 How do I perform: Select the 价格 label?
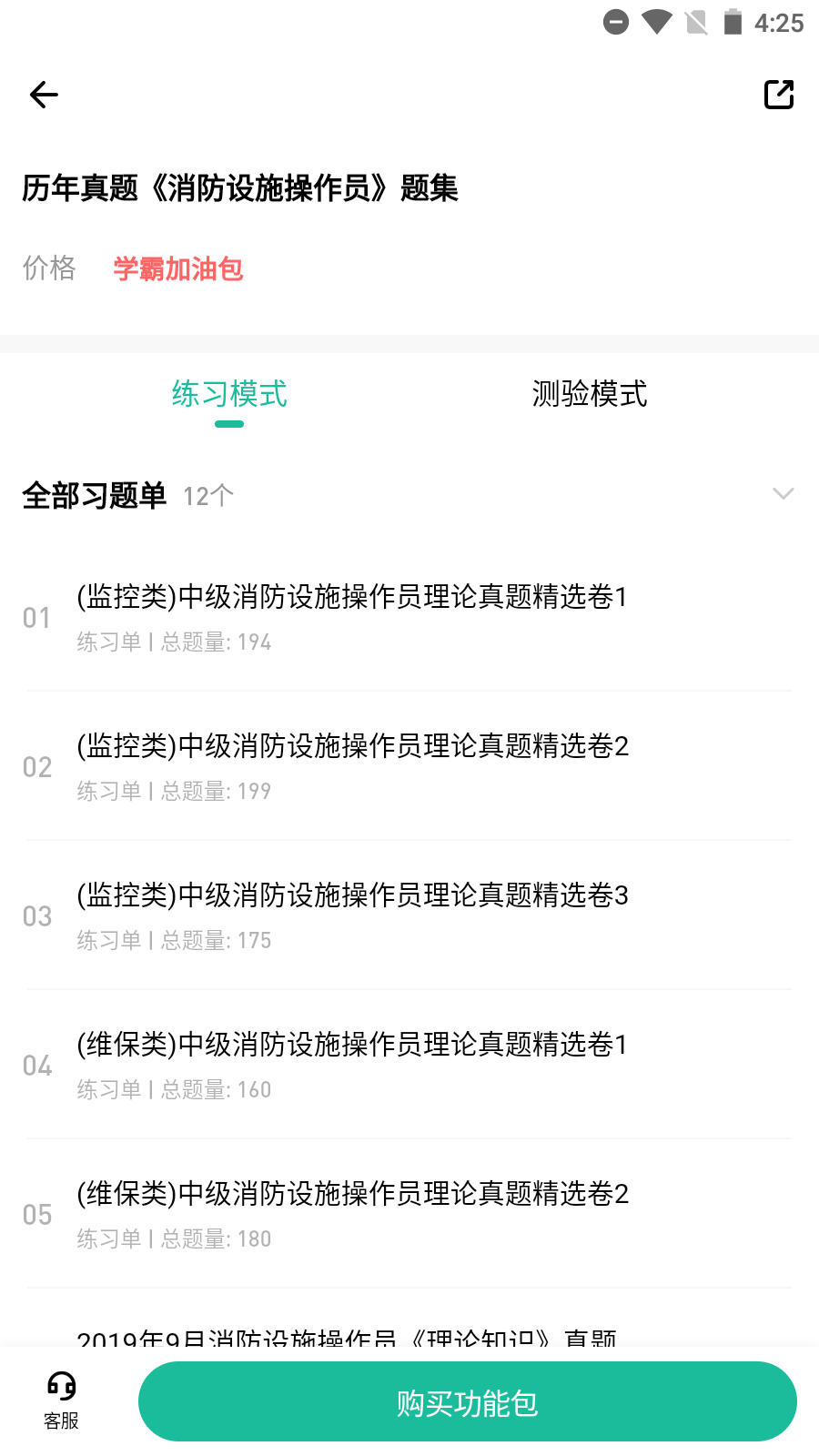coord(48,269)
